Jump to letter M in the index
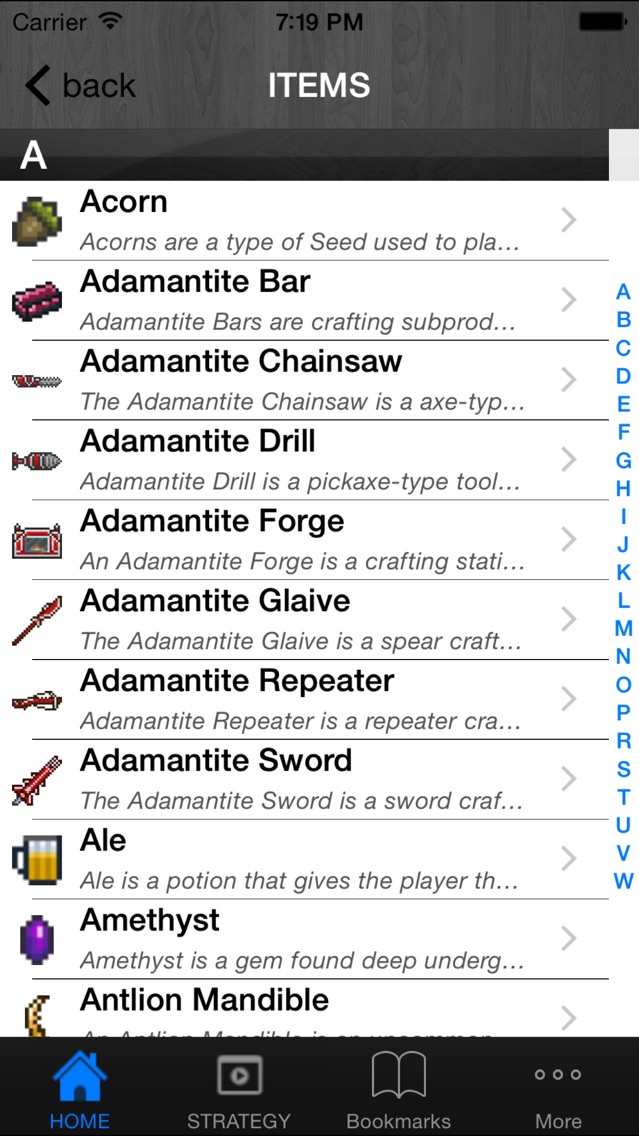Viewport: 639px width, 1136px height. coord(623,629)
